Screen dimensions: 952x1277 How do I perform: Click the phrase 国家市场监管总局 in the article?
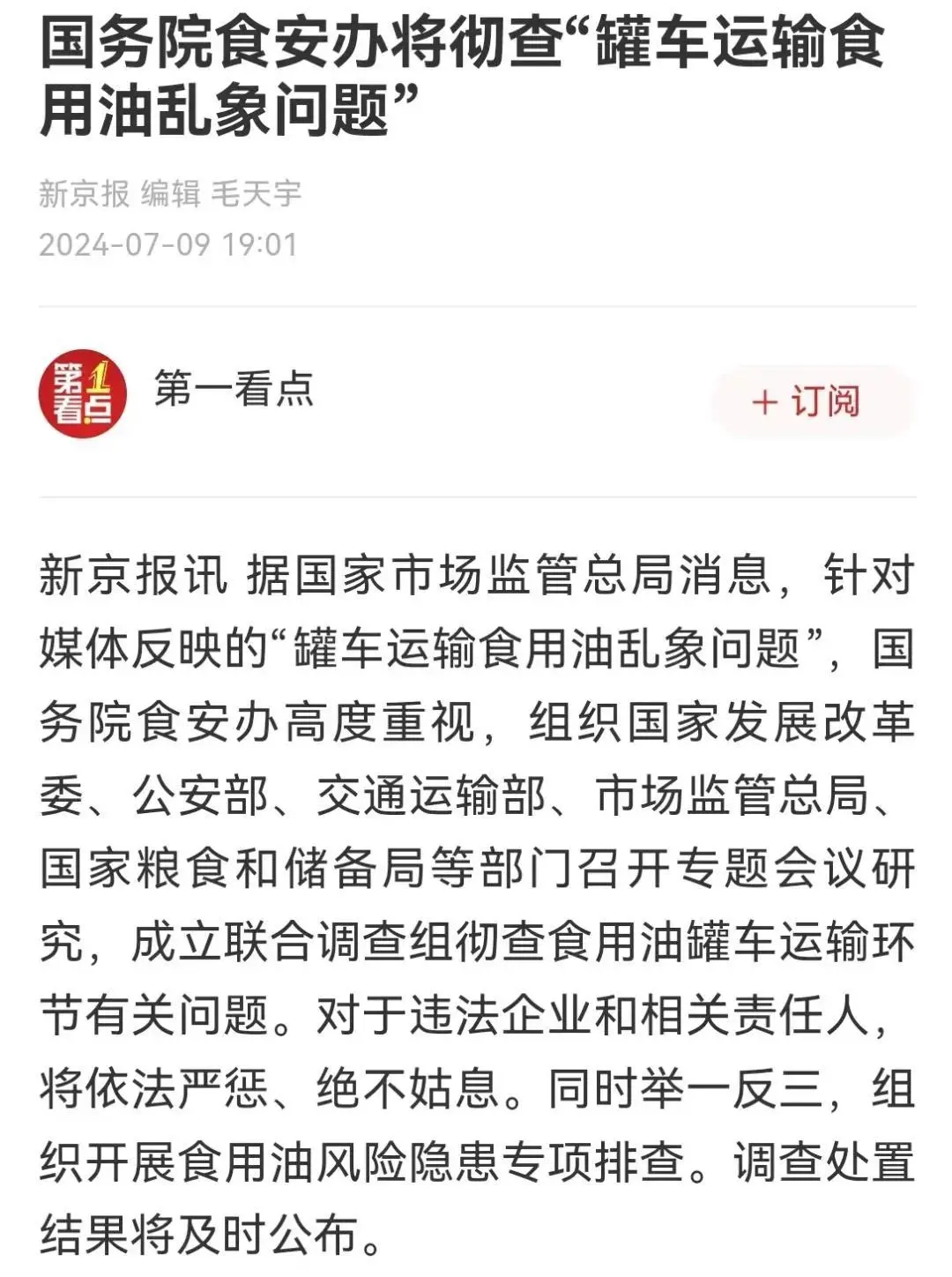tap(451, 573)
